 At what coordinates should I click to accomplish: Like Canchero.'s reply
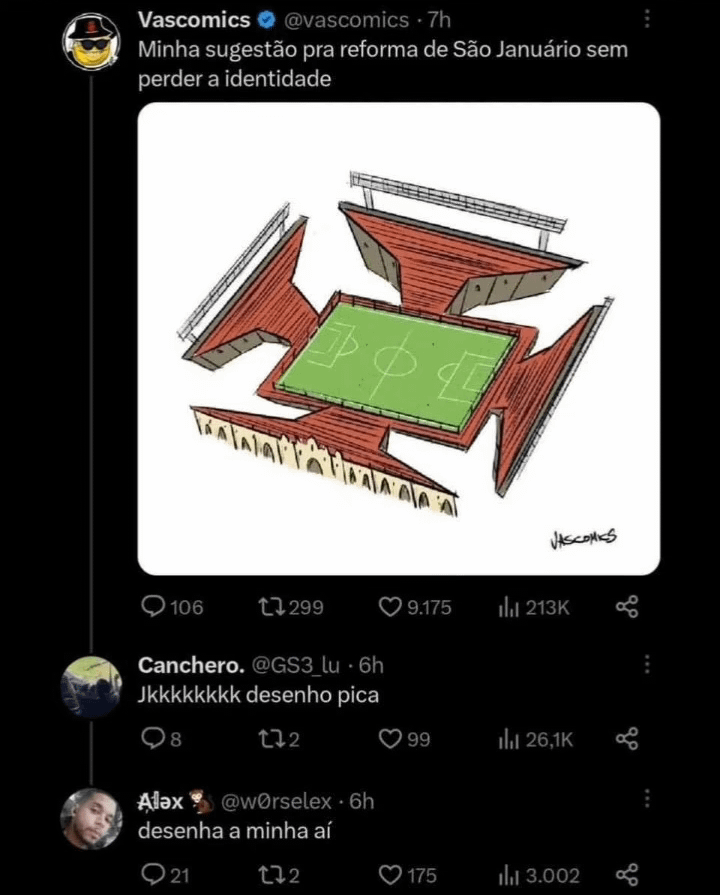pyautogui.click(x=390, y=739)
